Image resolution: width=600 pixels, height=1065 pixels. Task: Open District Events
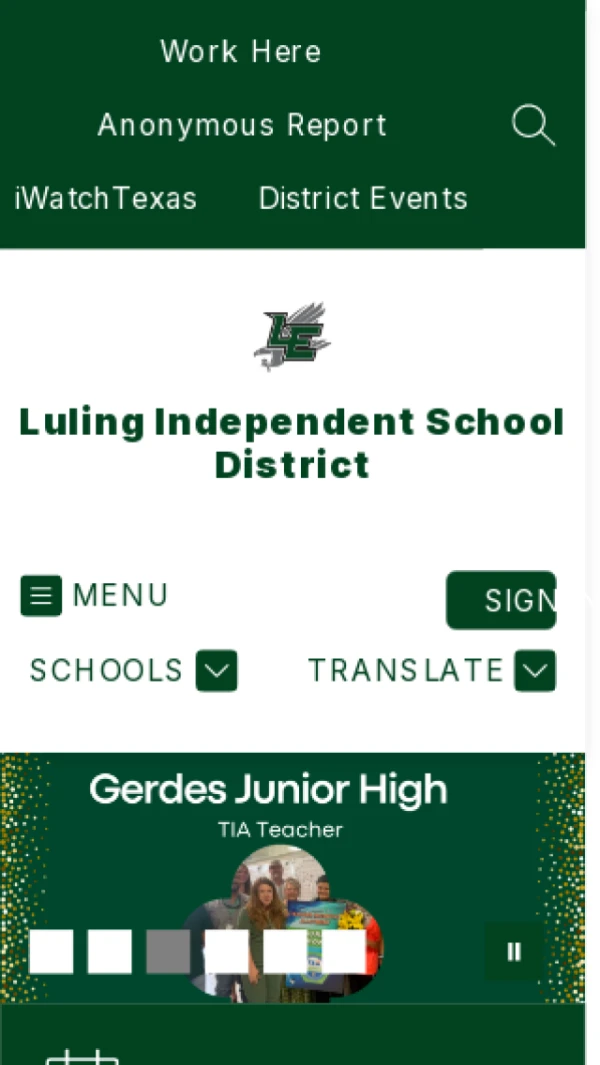pos(363,199)
